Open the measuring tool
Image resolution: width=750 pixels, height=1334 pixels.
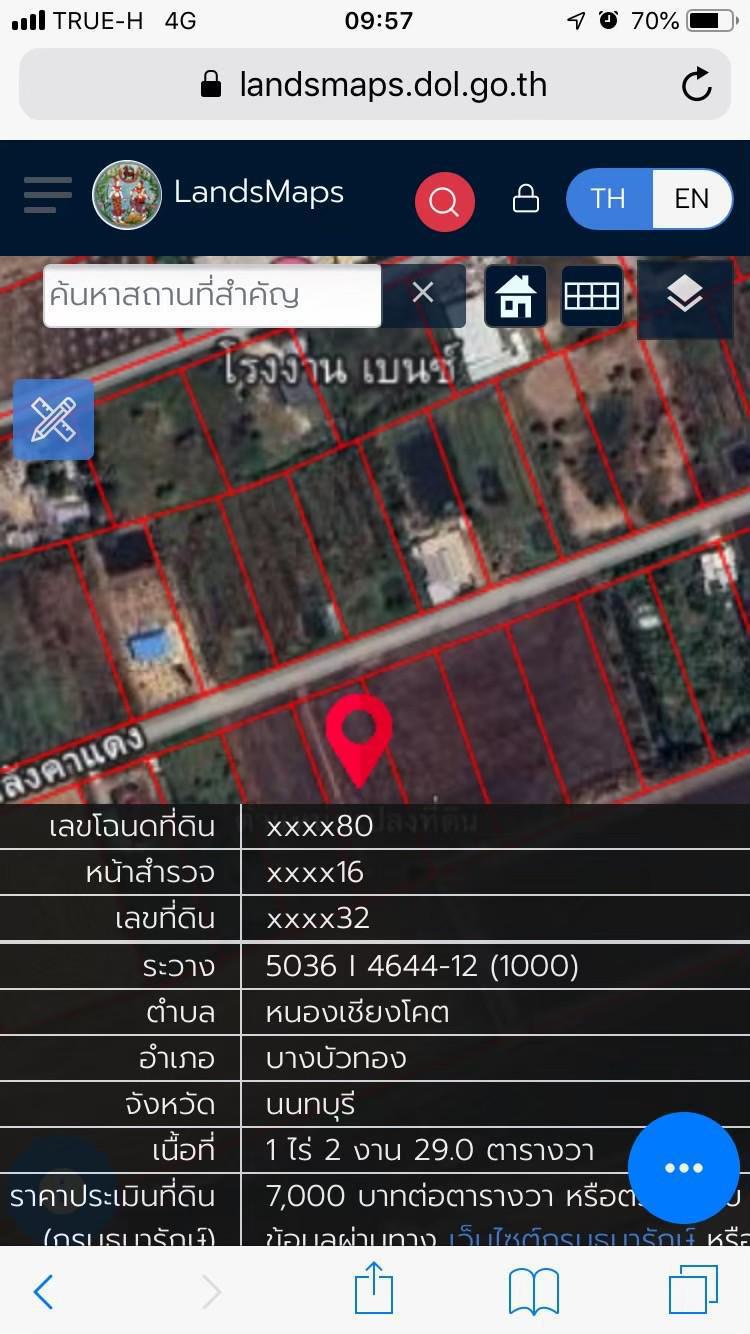click(x=53, y=419)
